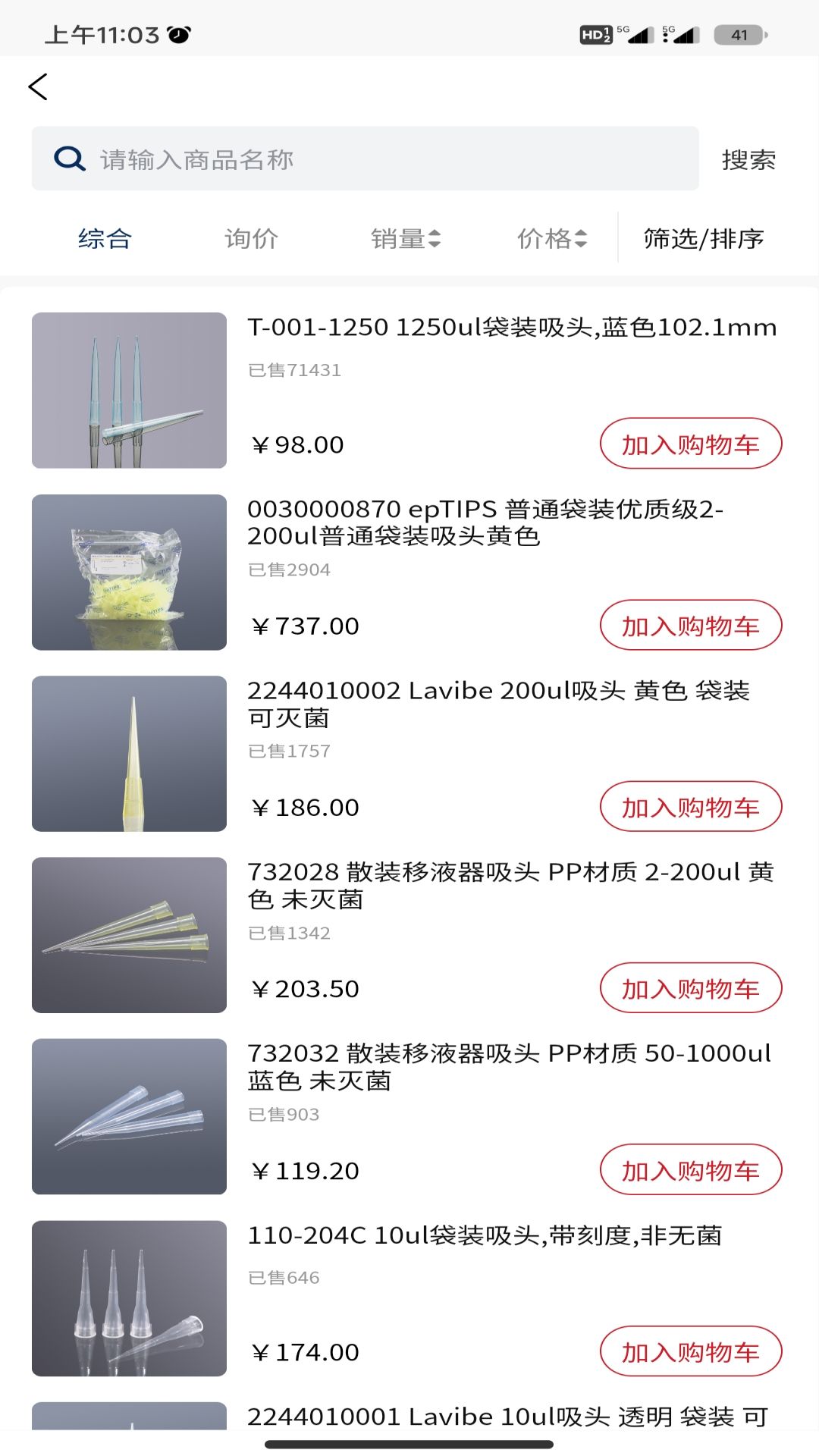Viewport: 819px width, 1456px height.
Task: Expand the 价格 sort direction arrows
Action: [581, 238]
